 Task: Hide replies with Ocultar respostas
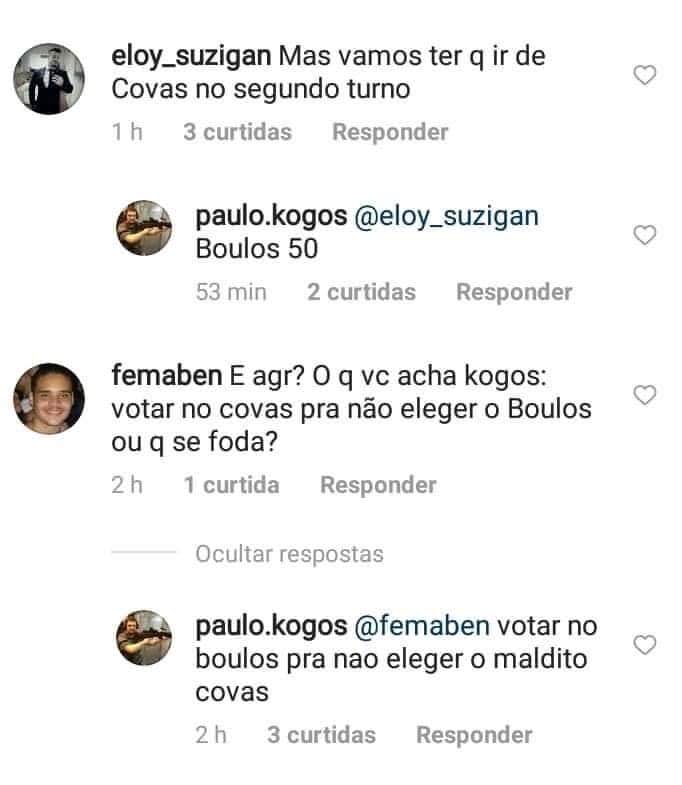click(289, 554)
